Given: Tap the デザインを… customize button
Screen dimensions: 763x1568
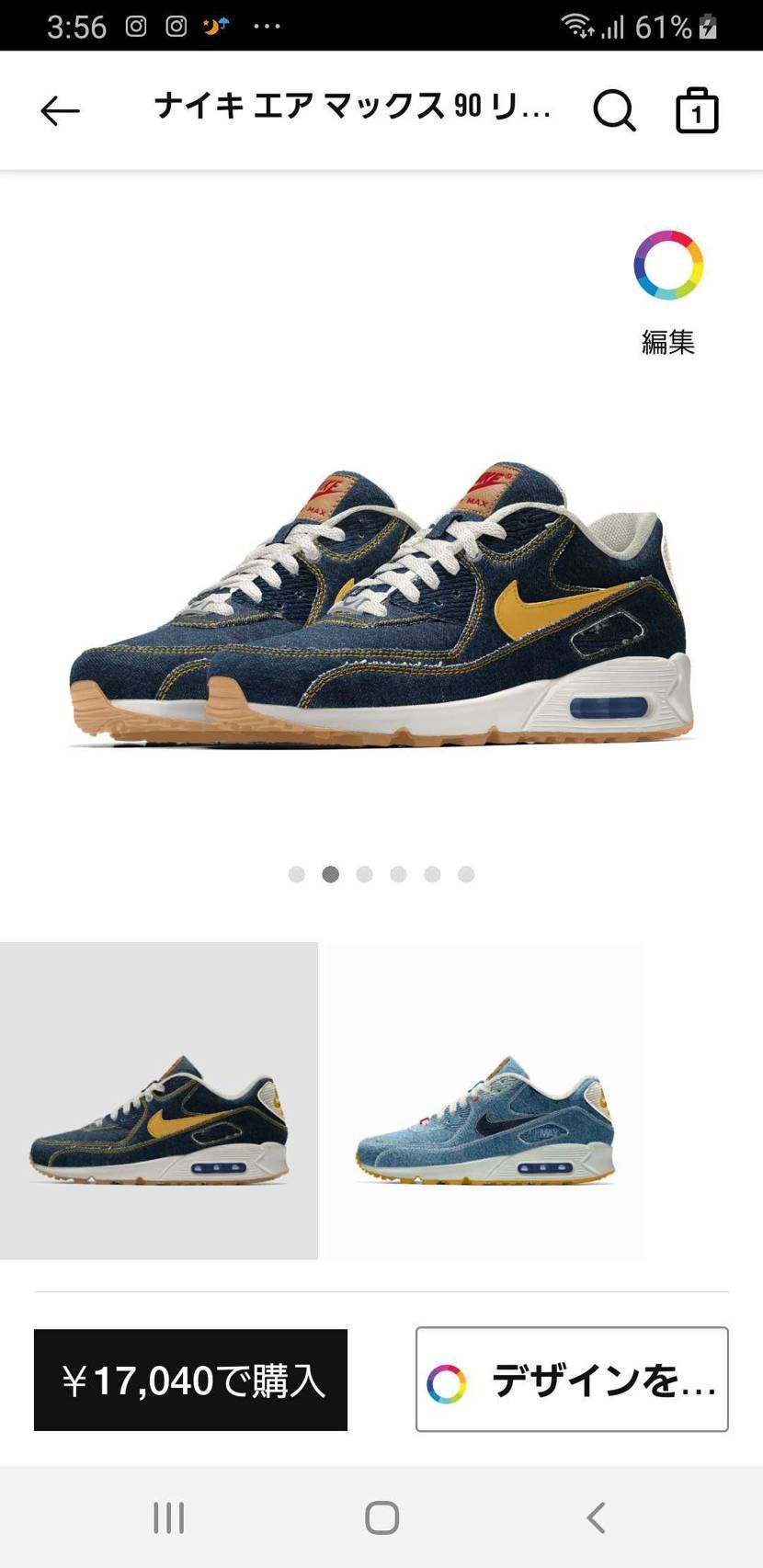Looking at the screenshot, I should coord(572,1379).
